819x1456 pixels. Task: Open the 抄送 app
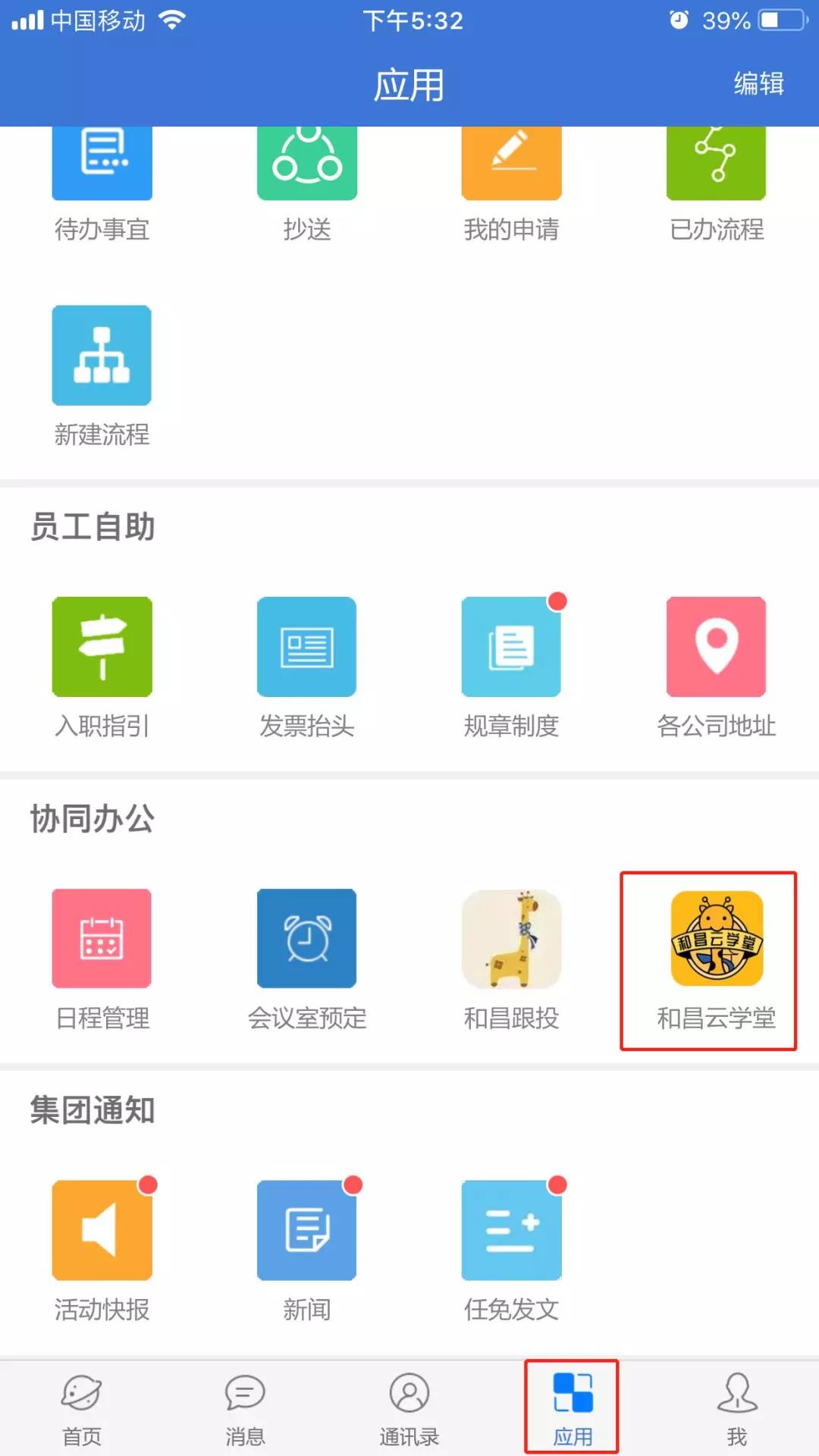306,163
